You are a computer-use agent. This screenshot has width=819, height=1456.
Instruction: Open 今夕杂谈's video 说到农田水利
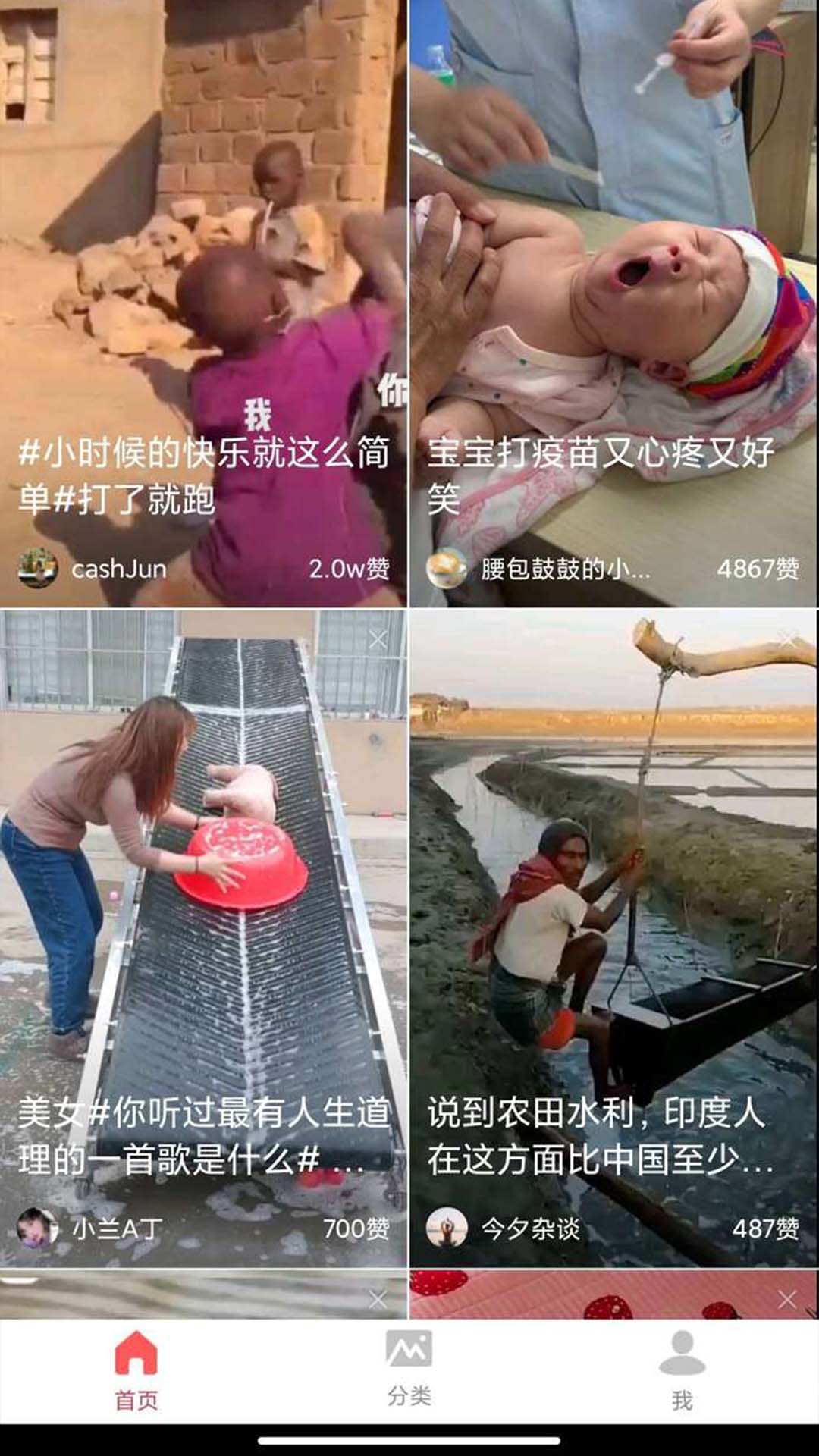pos(613,939)
